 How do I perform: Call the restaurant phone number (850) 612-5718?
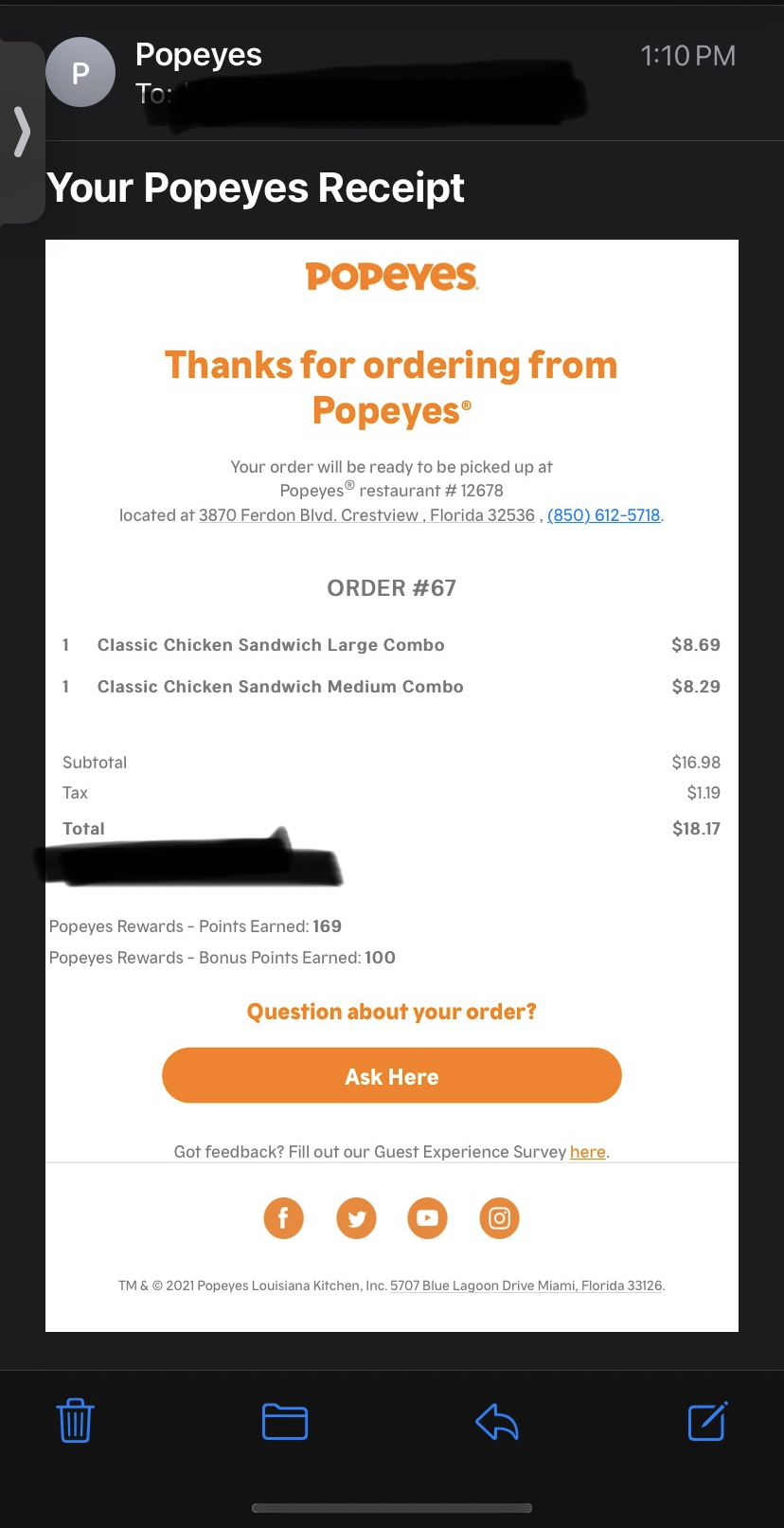(603, 515)
